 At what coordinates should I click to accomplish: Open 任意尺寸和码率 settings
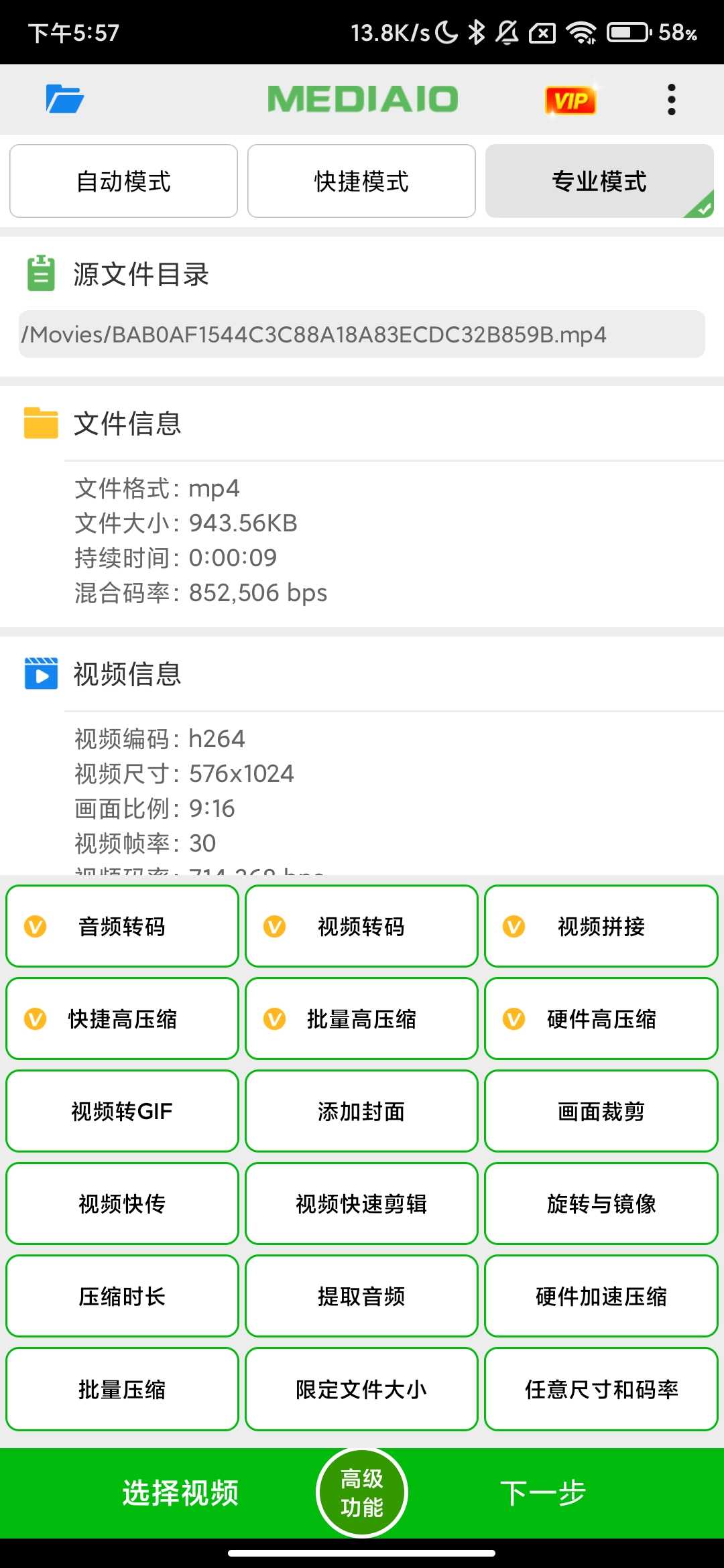click(x=600, y=1389)
